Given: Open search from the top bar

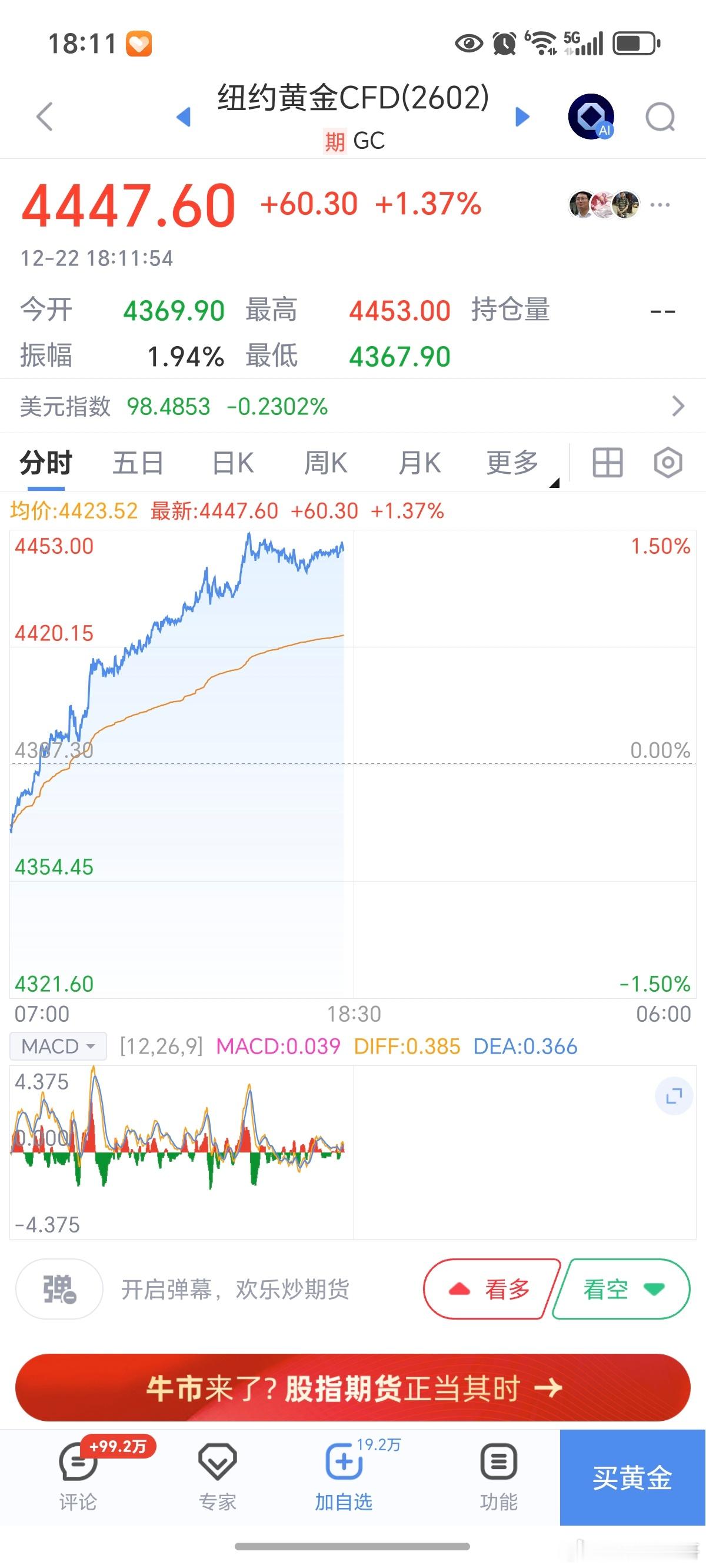Looking at the screenshot, I should [x=661, y=117].
